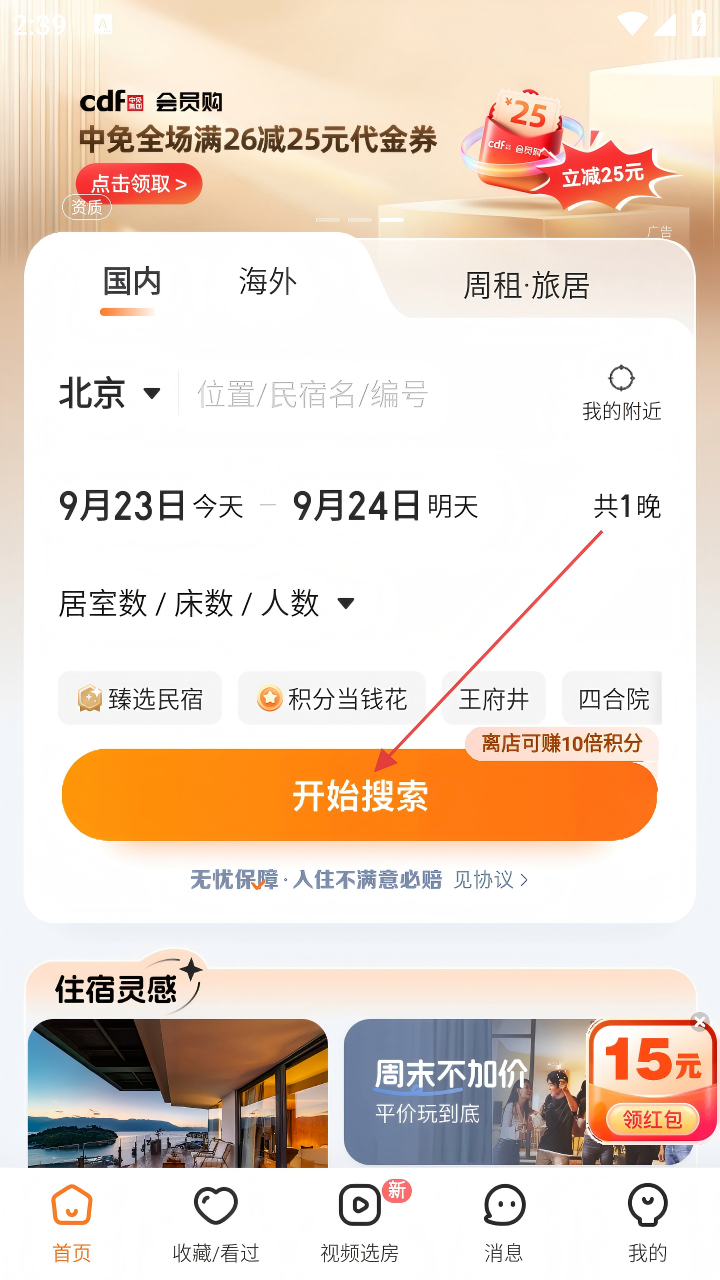
Task: Select the 王府井 chip
Action: point(493,698)
